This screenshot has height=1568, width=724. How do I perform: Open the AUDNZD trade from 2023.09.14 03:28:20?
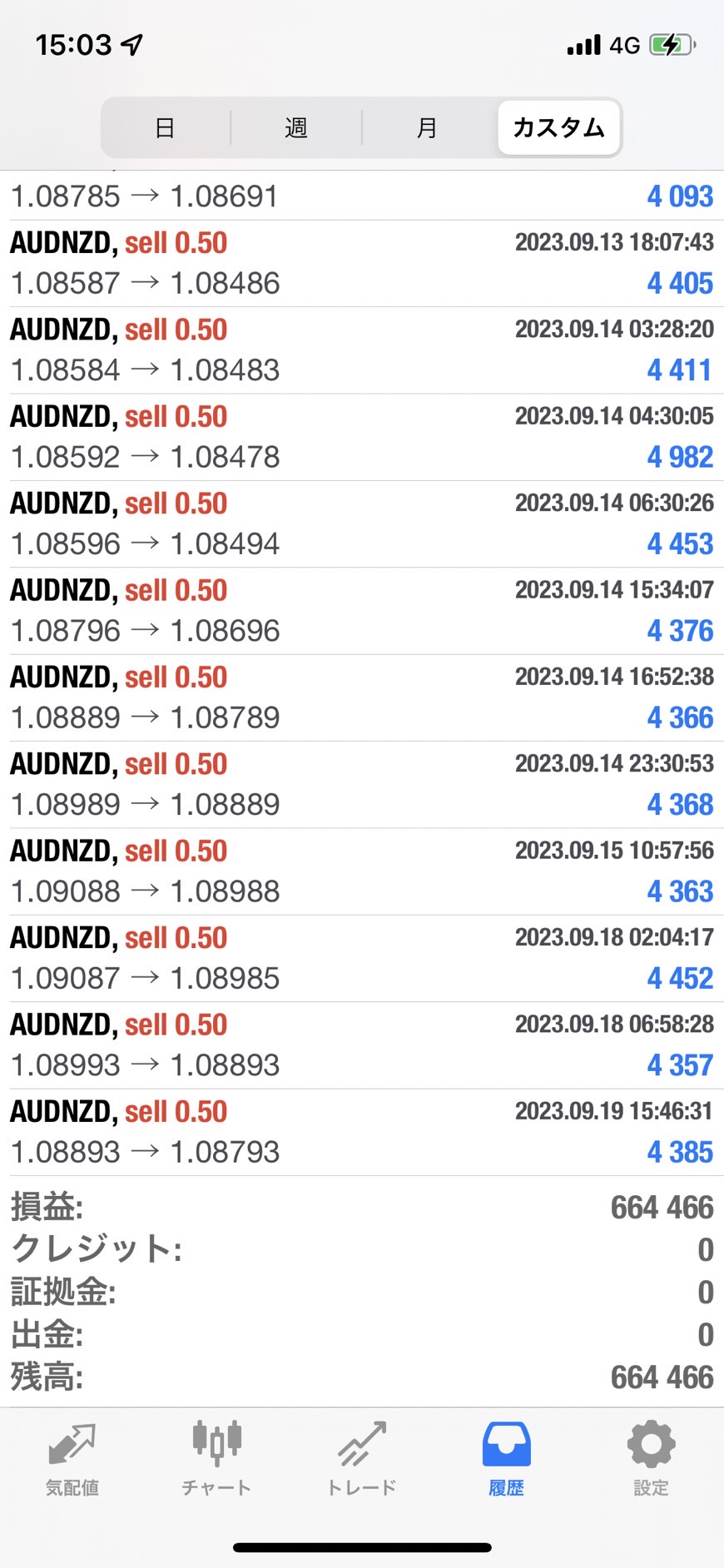point(362,350)
